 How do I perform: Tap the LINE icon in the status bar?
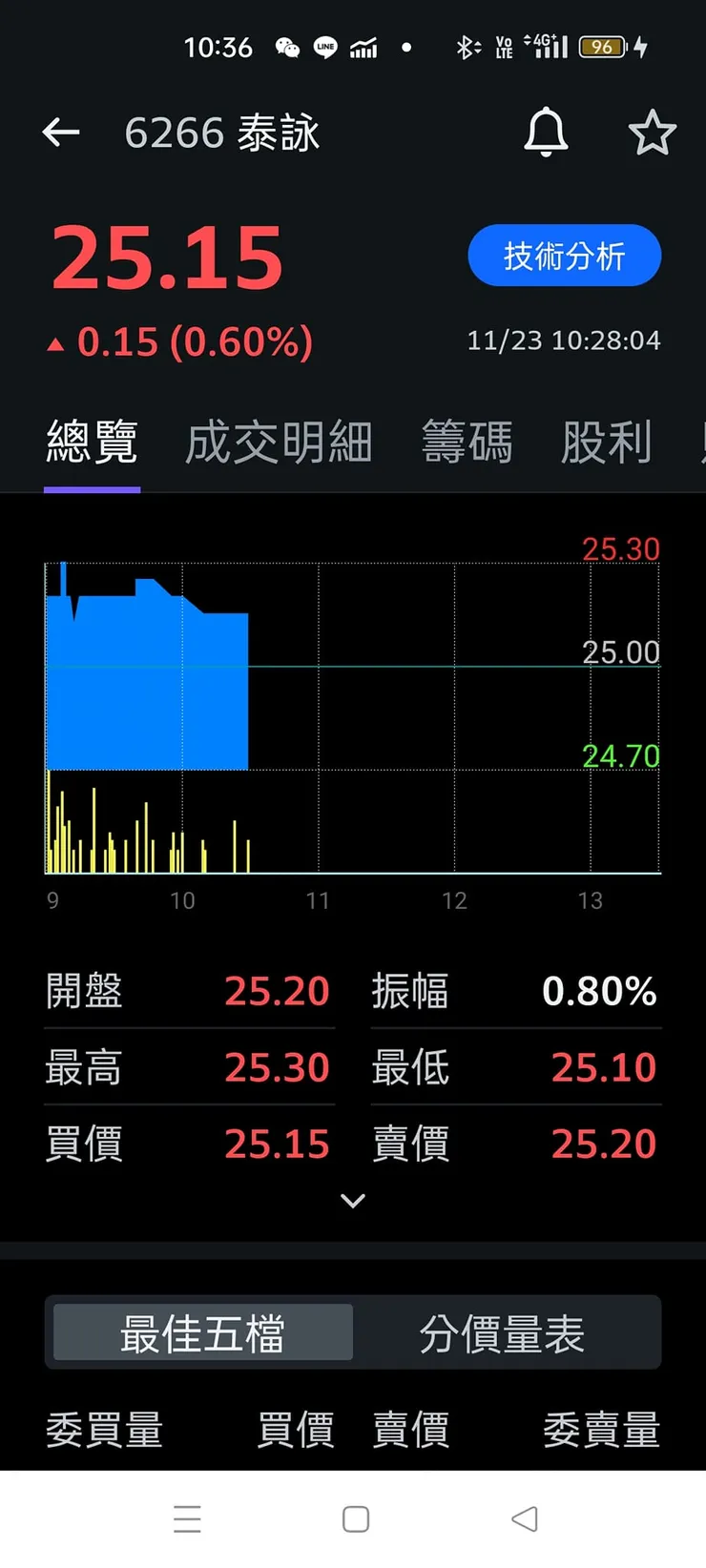(325, 47)
